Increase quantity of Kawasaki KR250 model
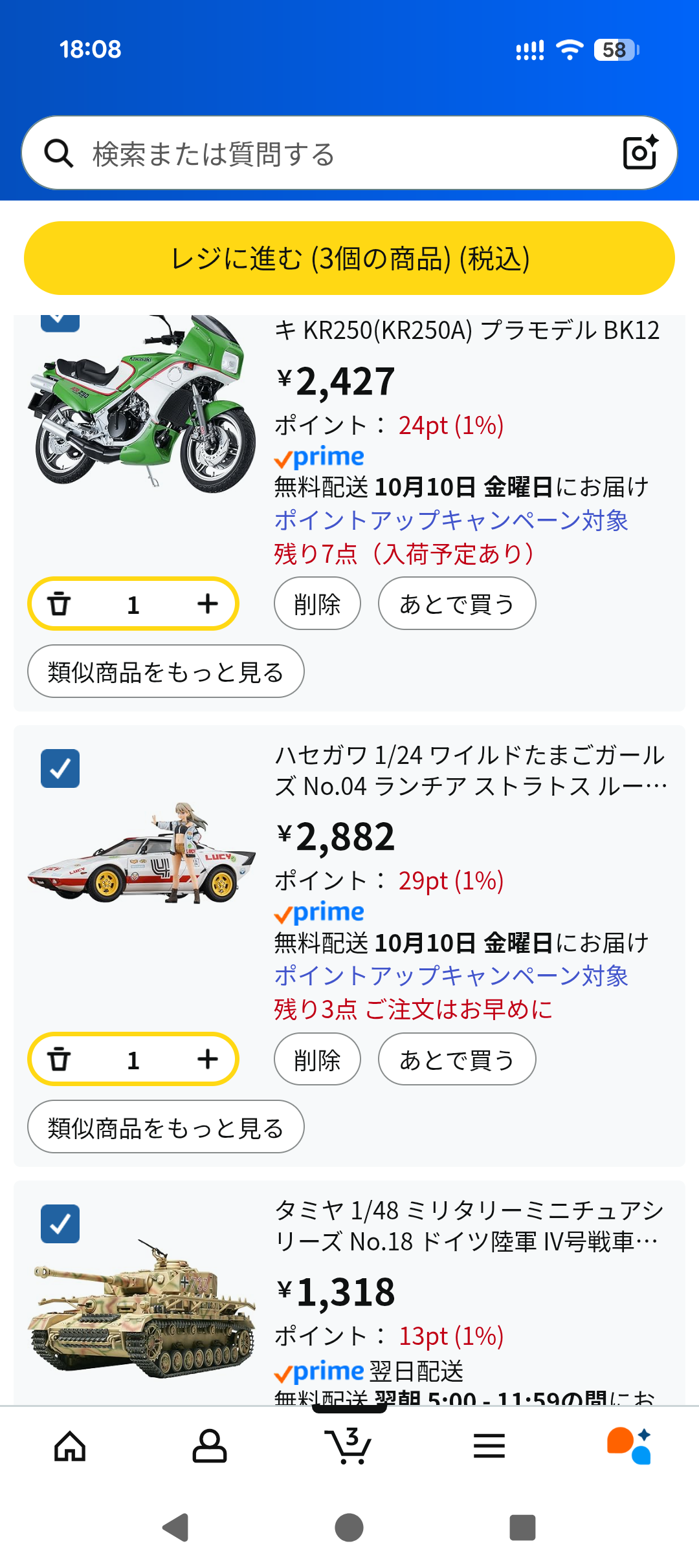Viewport: 699px width, 1568px height. tap(207, 604)
